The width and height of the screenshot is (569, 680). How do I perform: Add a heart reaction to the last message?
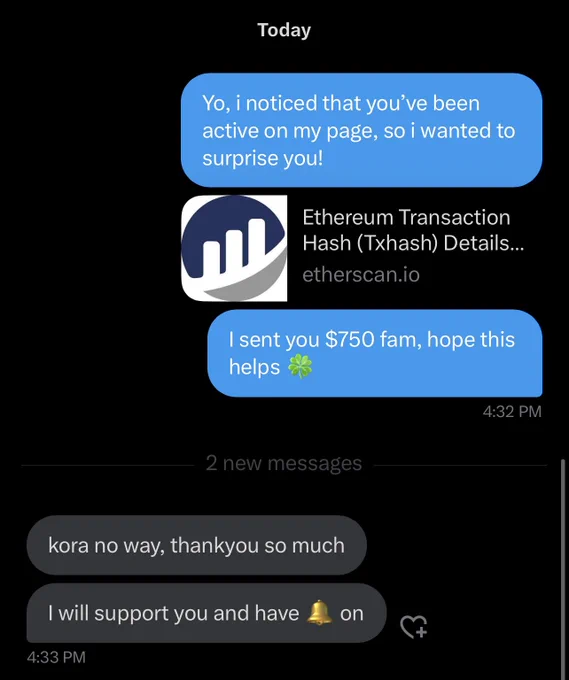413,627
